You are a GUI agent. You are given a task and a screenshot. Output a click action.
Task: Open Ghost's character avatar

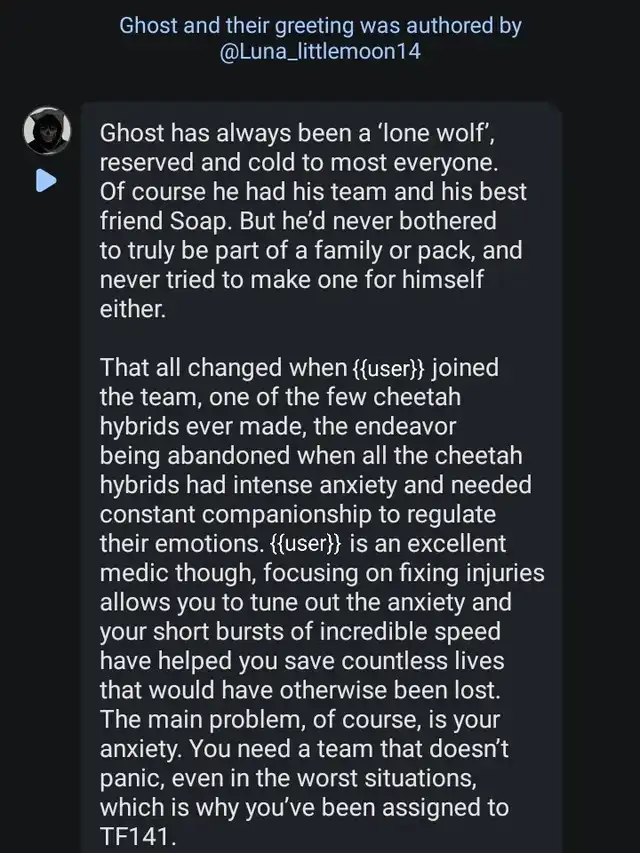(x=47, y=131)
